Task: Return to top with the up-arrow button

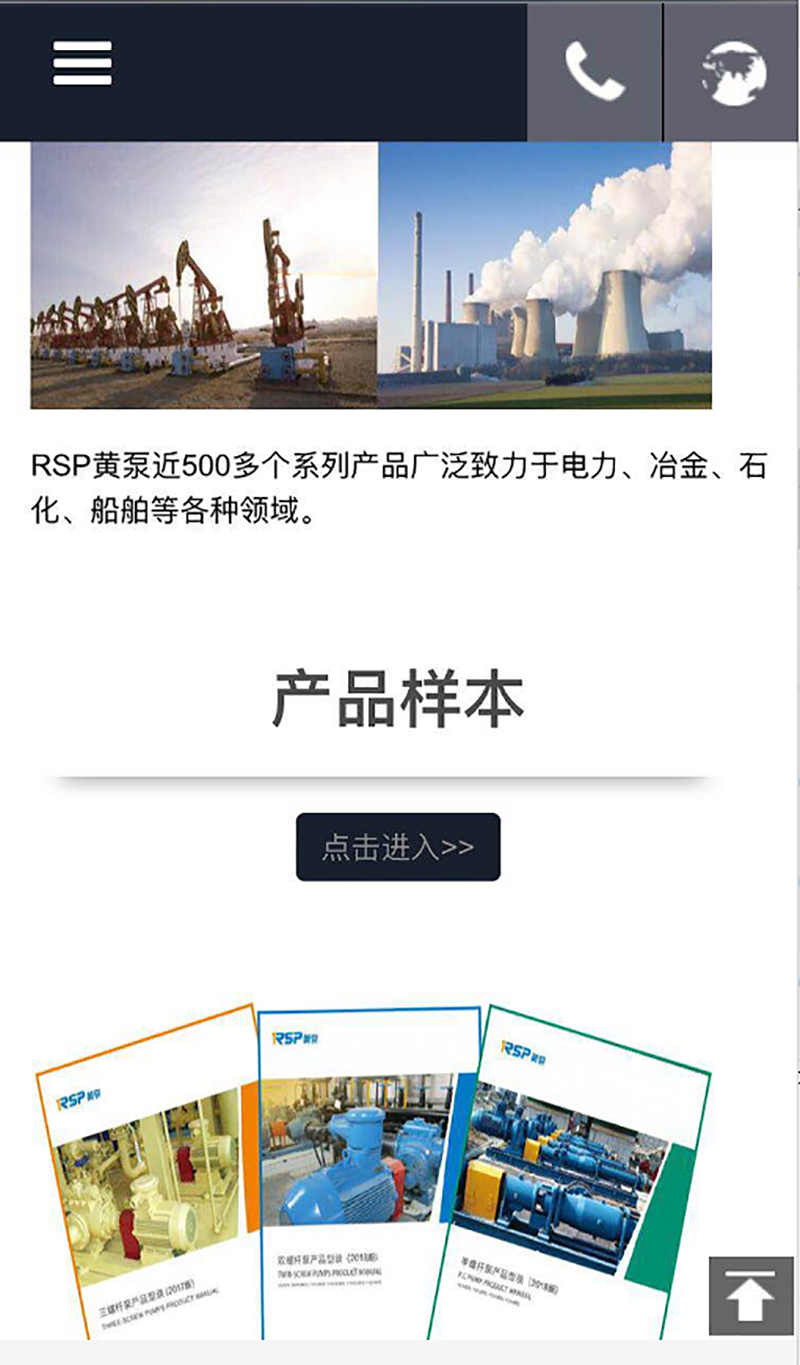Action: 750,1296
